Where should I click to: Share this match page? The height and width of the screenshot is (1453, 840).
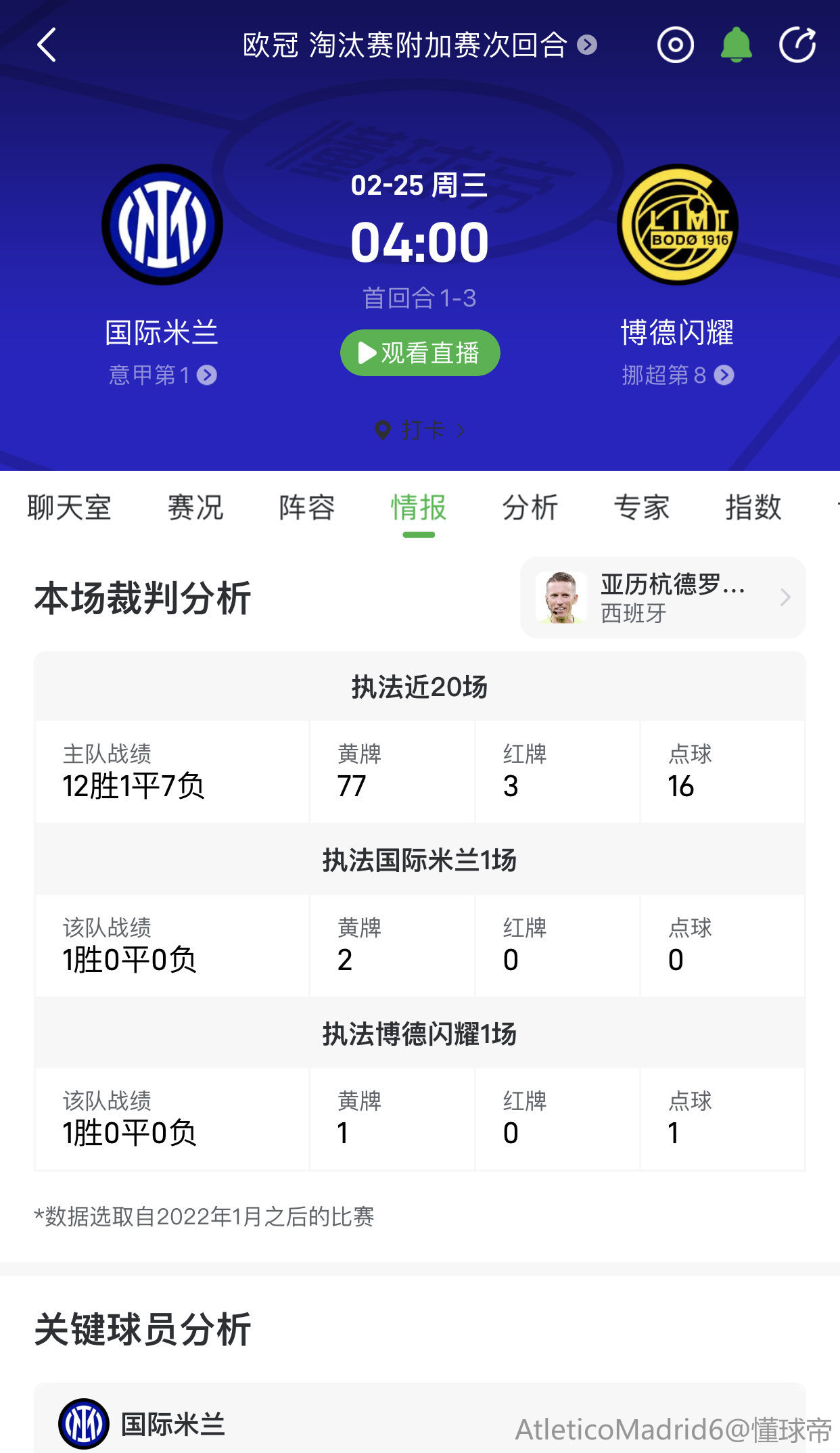[797, 45]
